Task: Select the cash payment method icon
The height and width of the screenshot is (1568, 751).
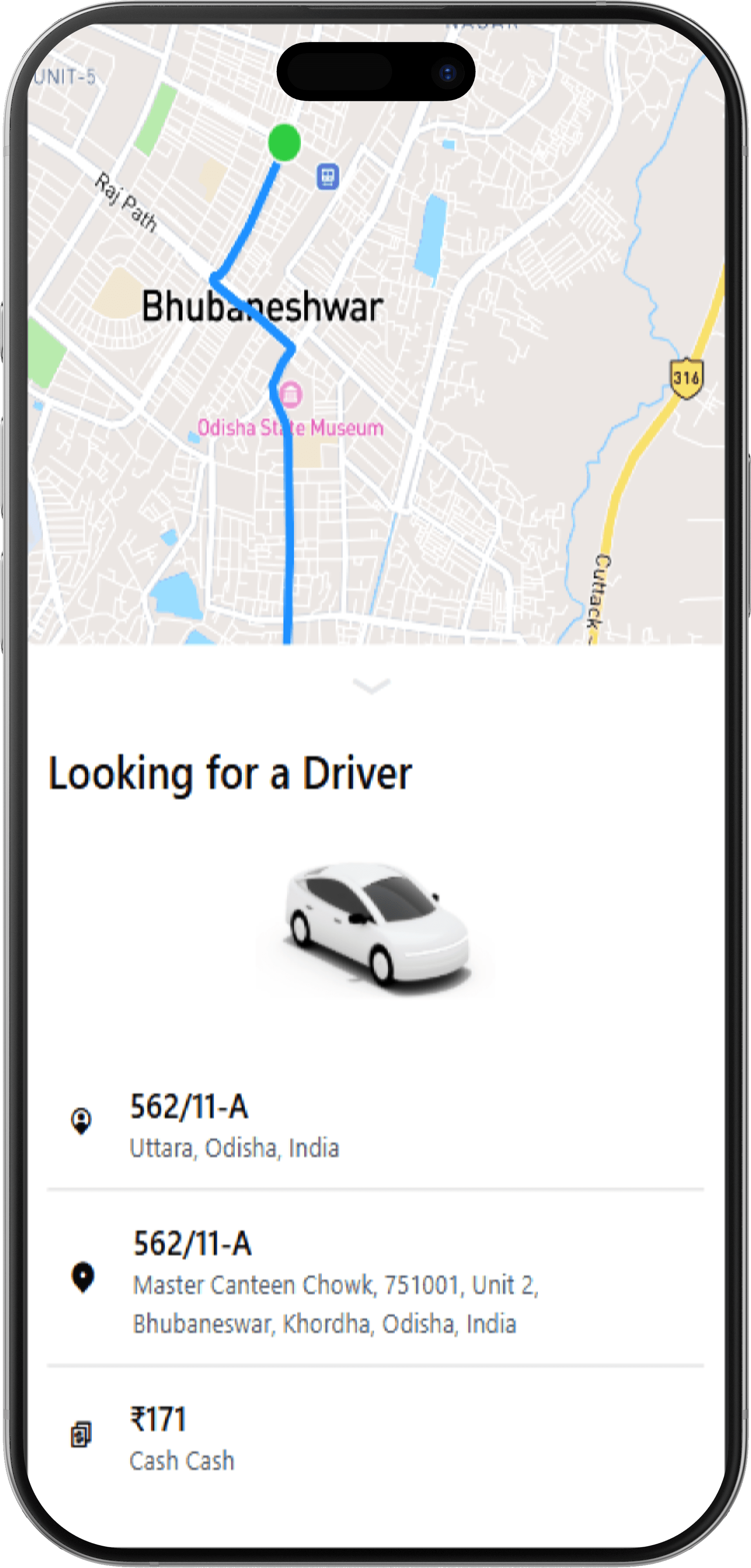Action: [81, 1435]
